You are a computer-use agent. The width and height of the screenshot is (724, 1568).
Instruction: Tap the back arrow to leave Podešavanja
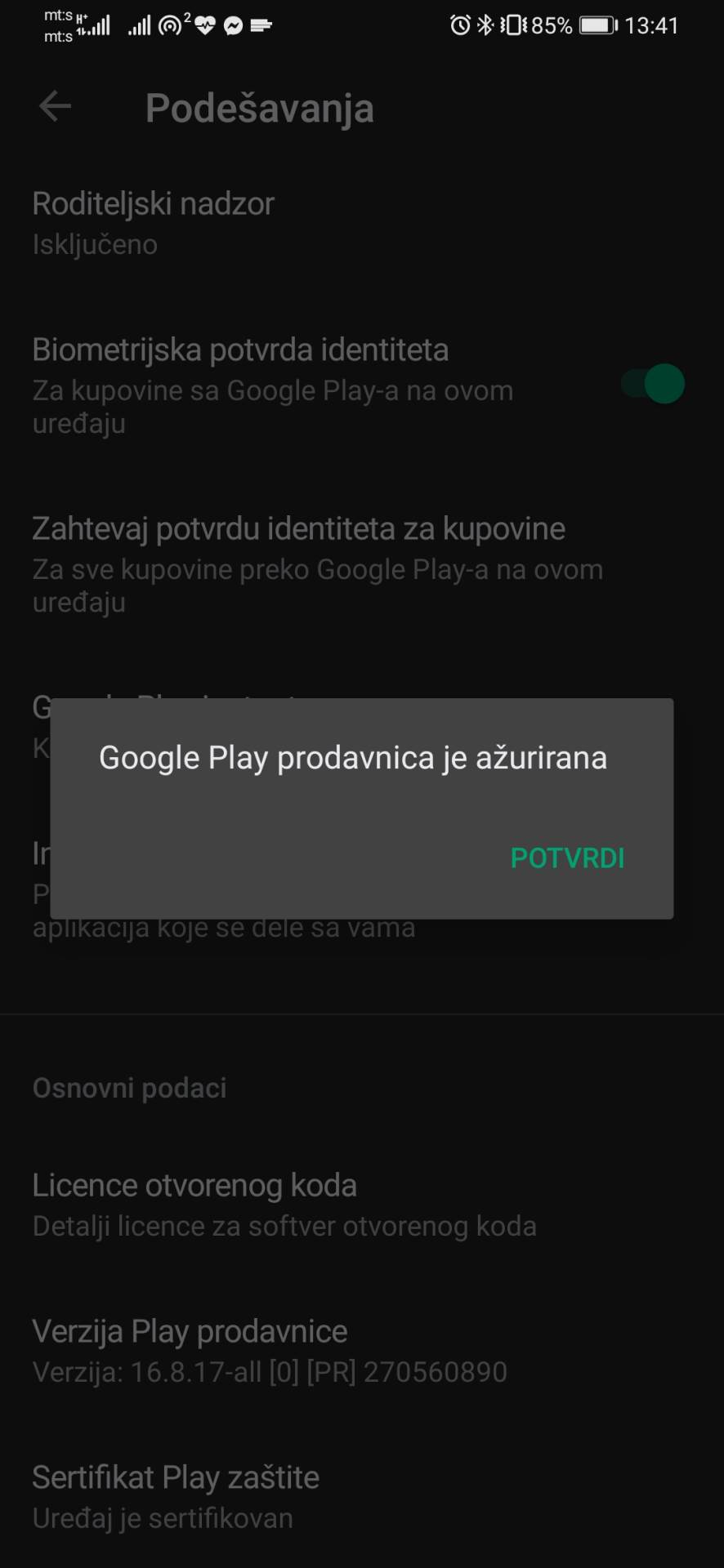(x=54, y=106)
